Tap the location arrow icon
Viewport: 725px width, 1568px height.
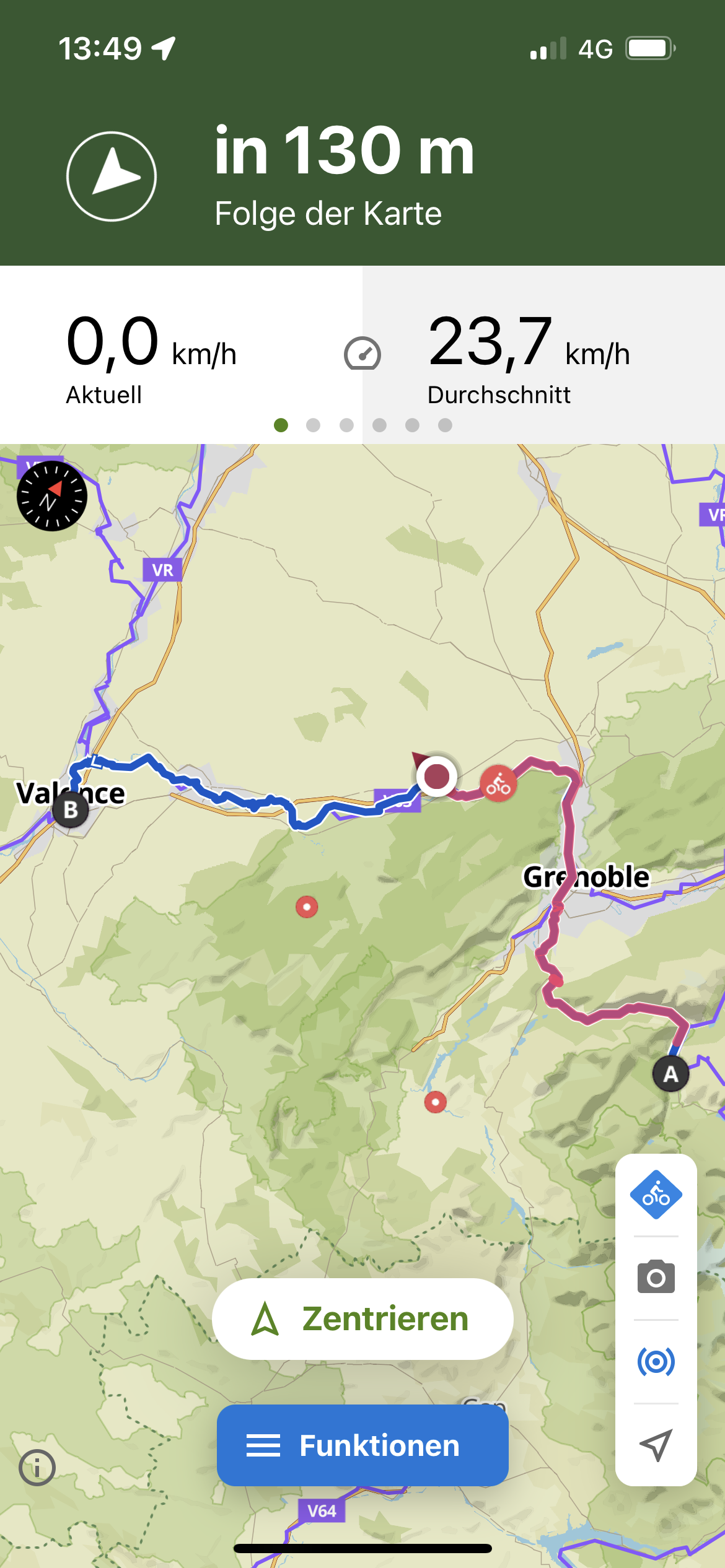pyautogui.click(x=656, y=1445)
